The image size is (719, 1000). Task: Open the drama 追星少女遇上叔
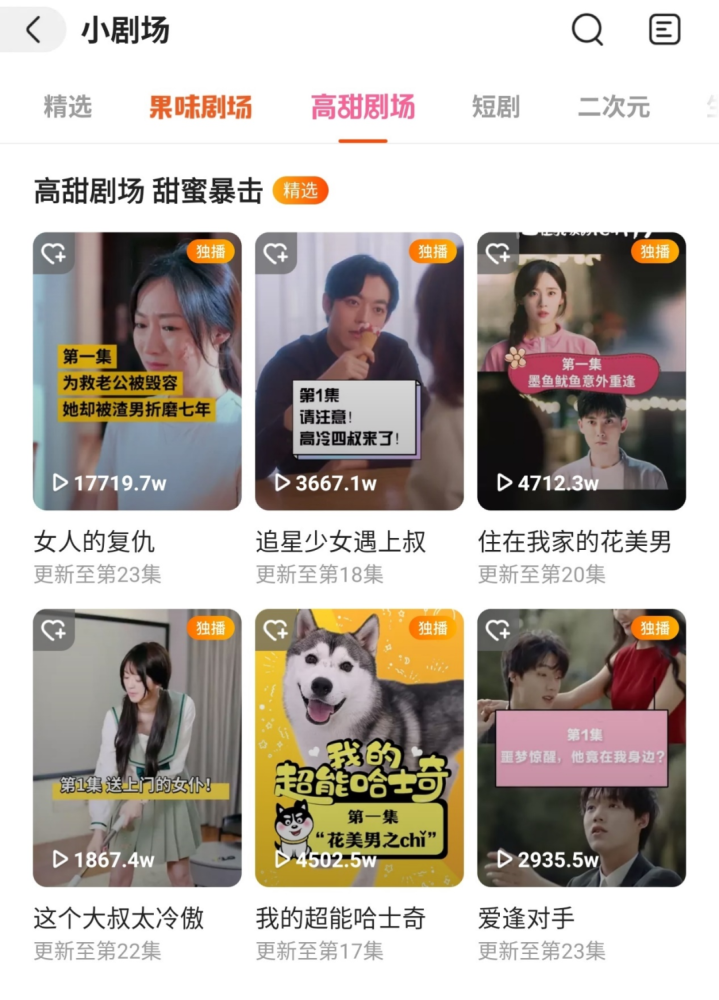coord(359,372)
